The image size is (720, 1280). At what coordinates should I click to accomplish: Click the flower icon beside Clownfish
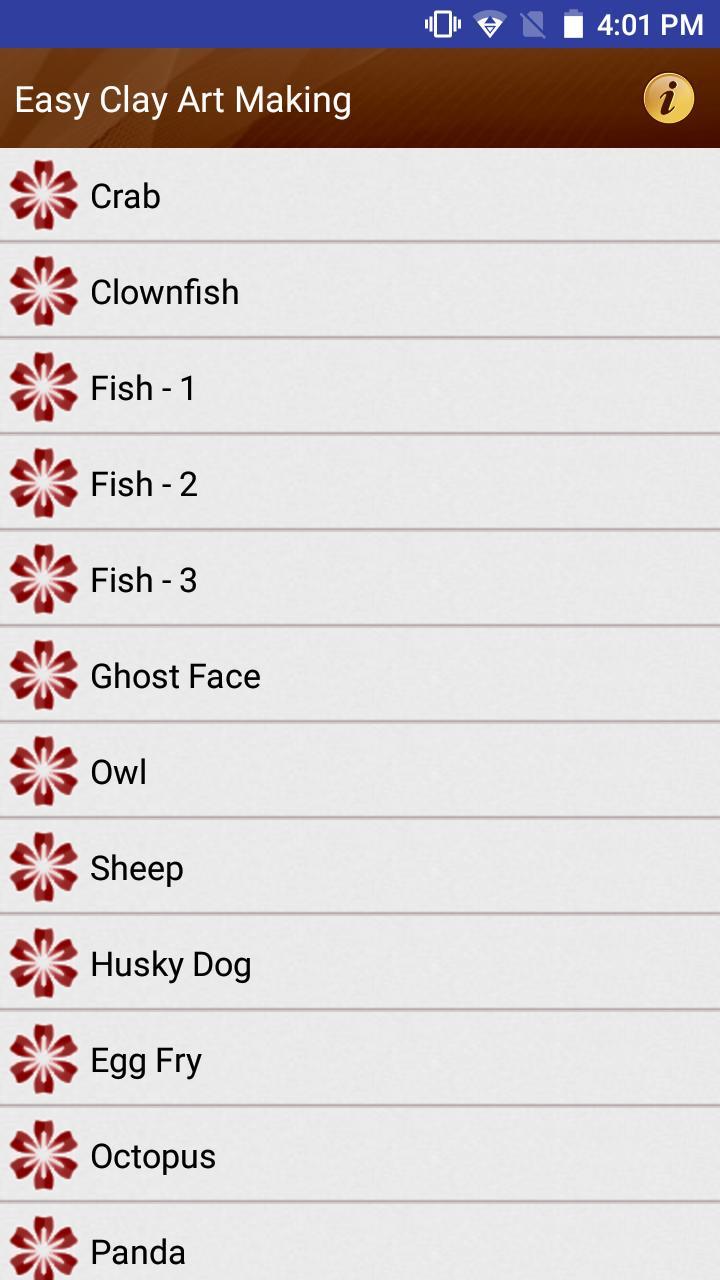click(43, 291)
